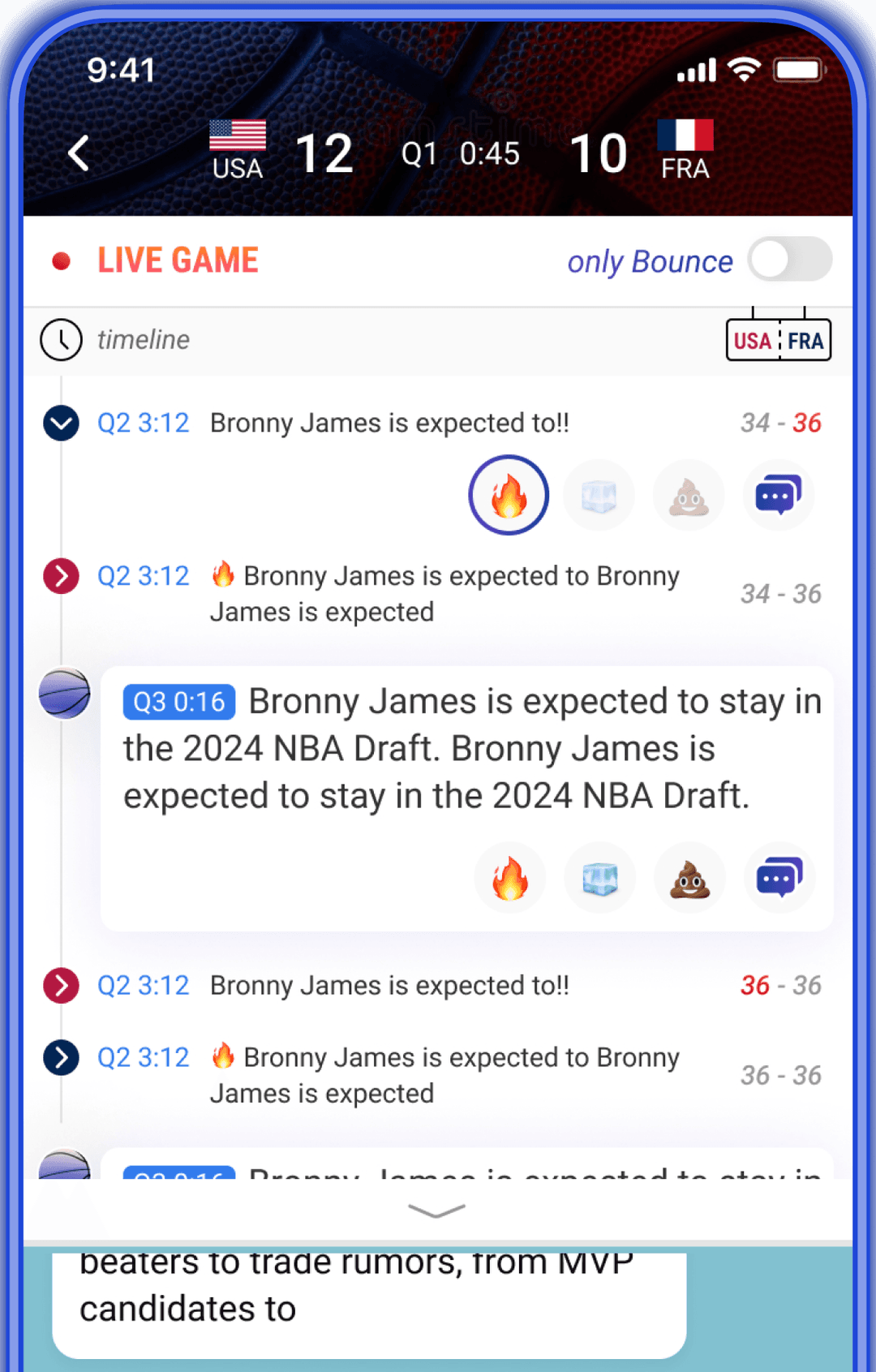Screen dimensions: 876x1372
Task: Choose the poop reaction on first event
Action: click(x=689, y=494)
